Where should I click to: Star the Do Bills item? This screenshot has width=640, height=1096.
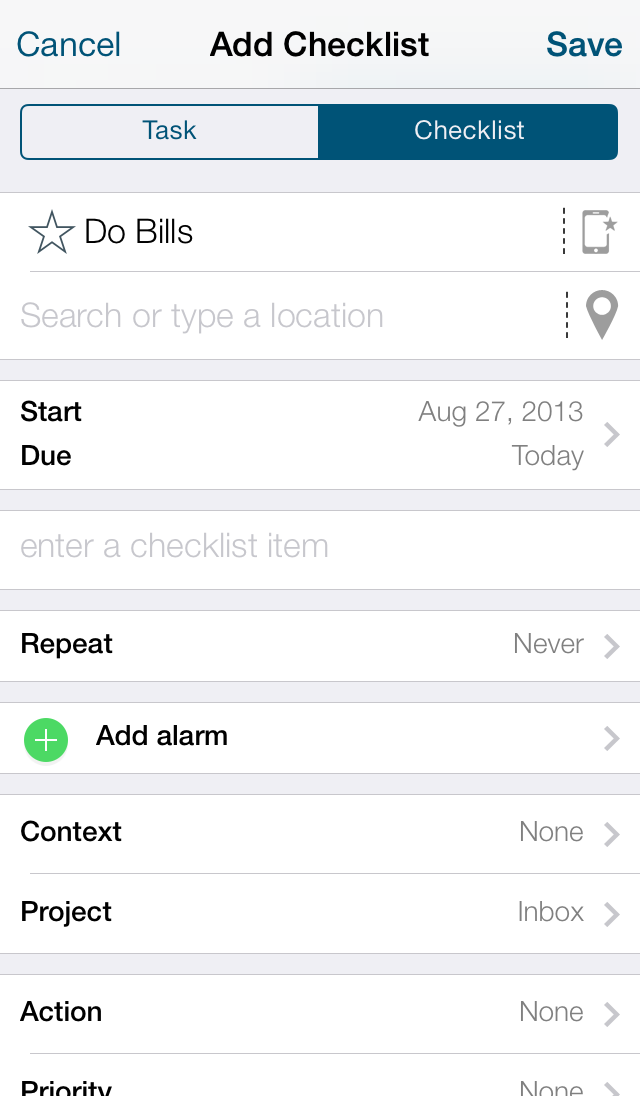(52, 233)
